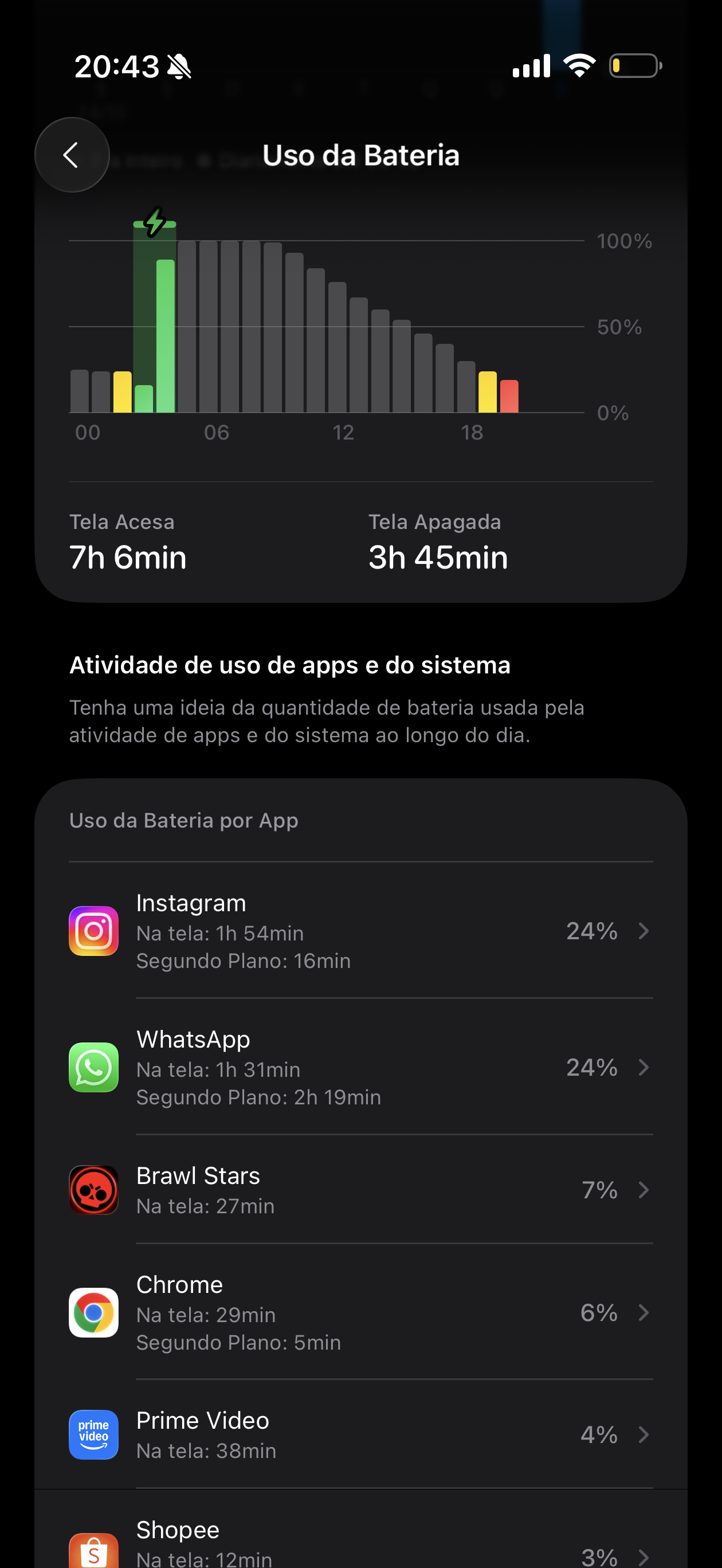This screenshot has width=722, height=1568.
Task: Select the red low-battery bar in chart
Action: [x=509, y=396]
